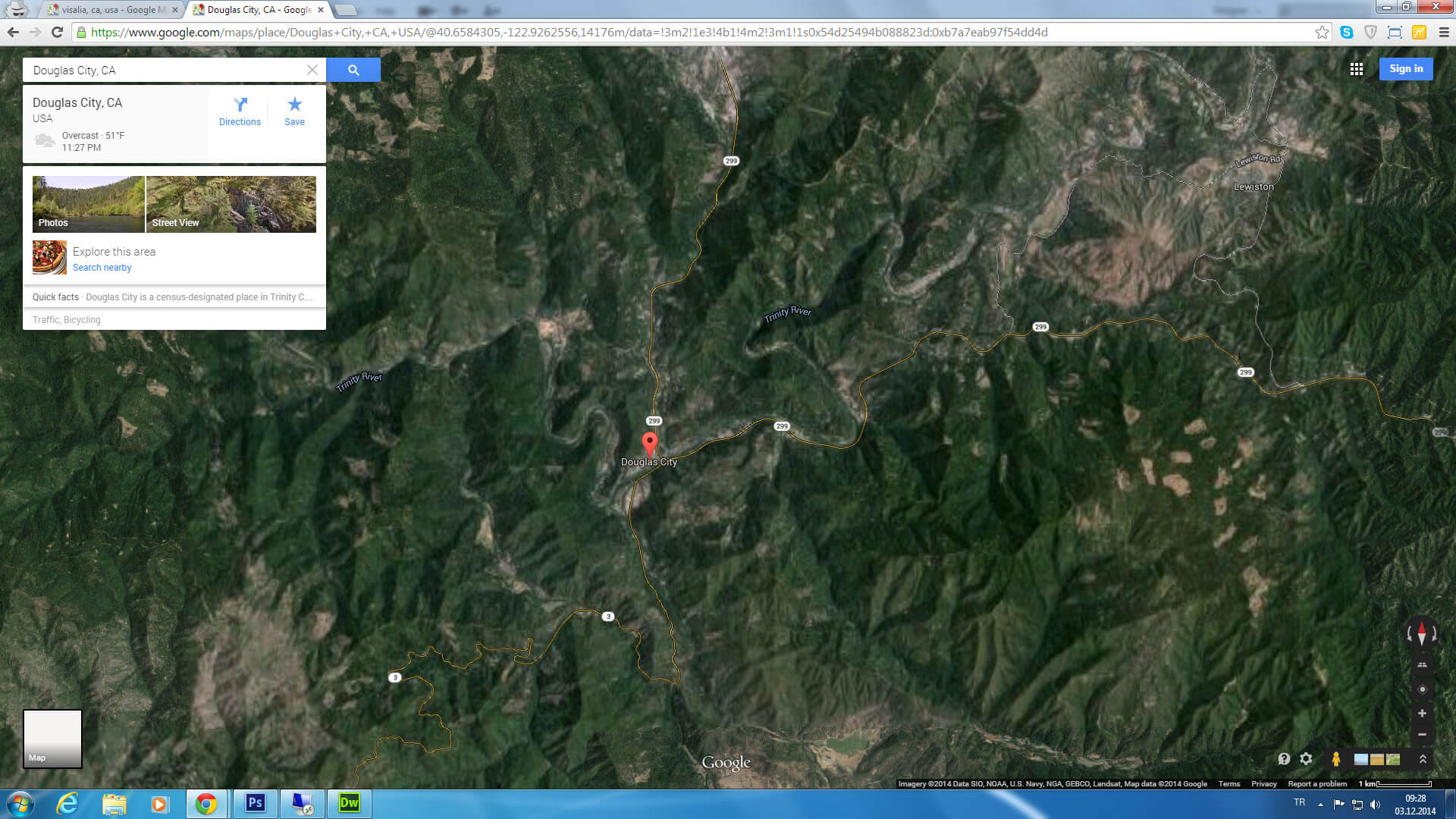Open the Street View thumbnail
1456x819 pixels.
[231, 204]
